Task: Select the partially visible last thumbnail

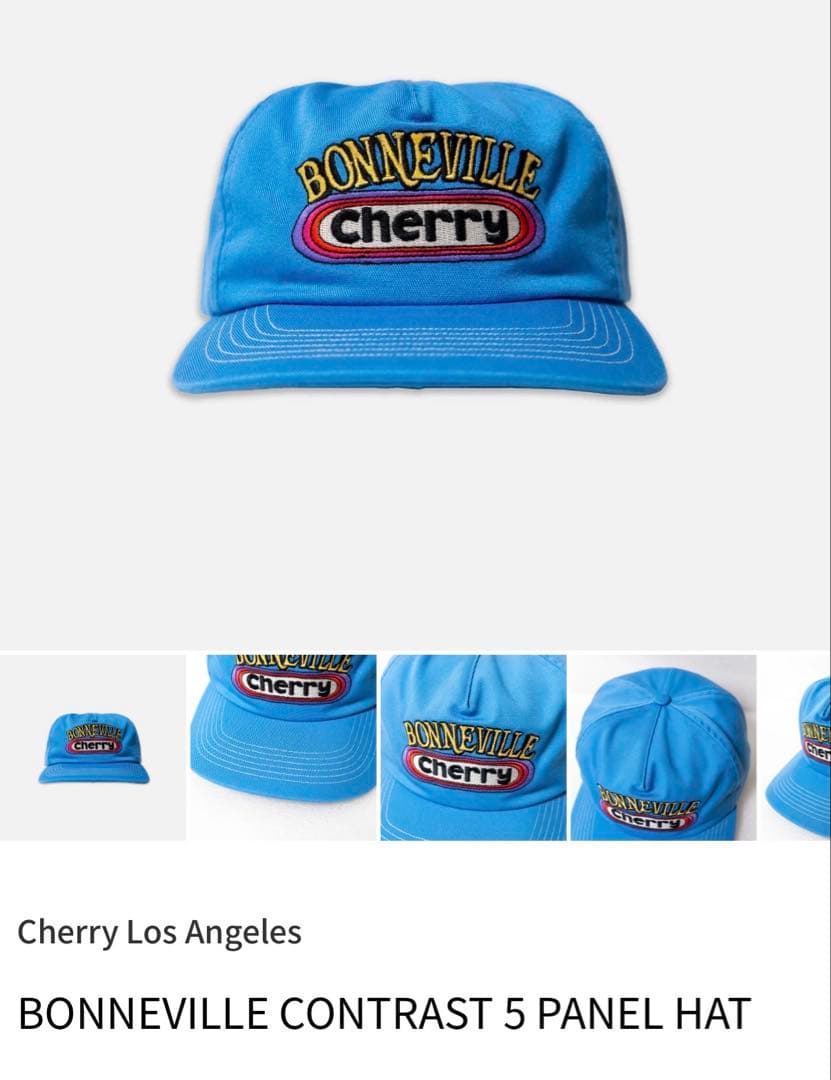Action: [x=798, y=747]
